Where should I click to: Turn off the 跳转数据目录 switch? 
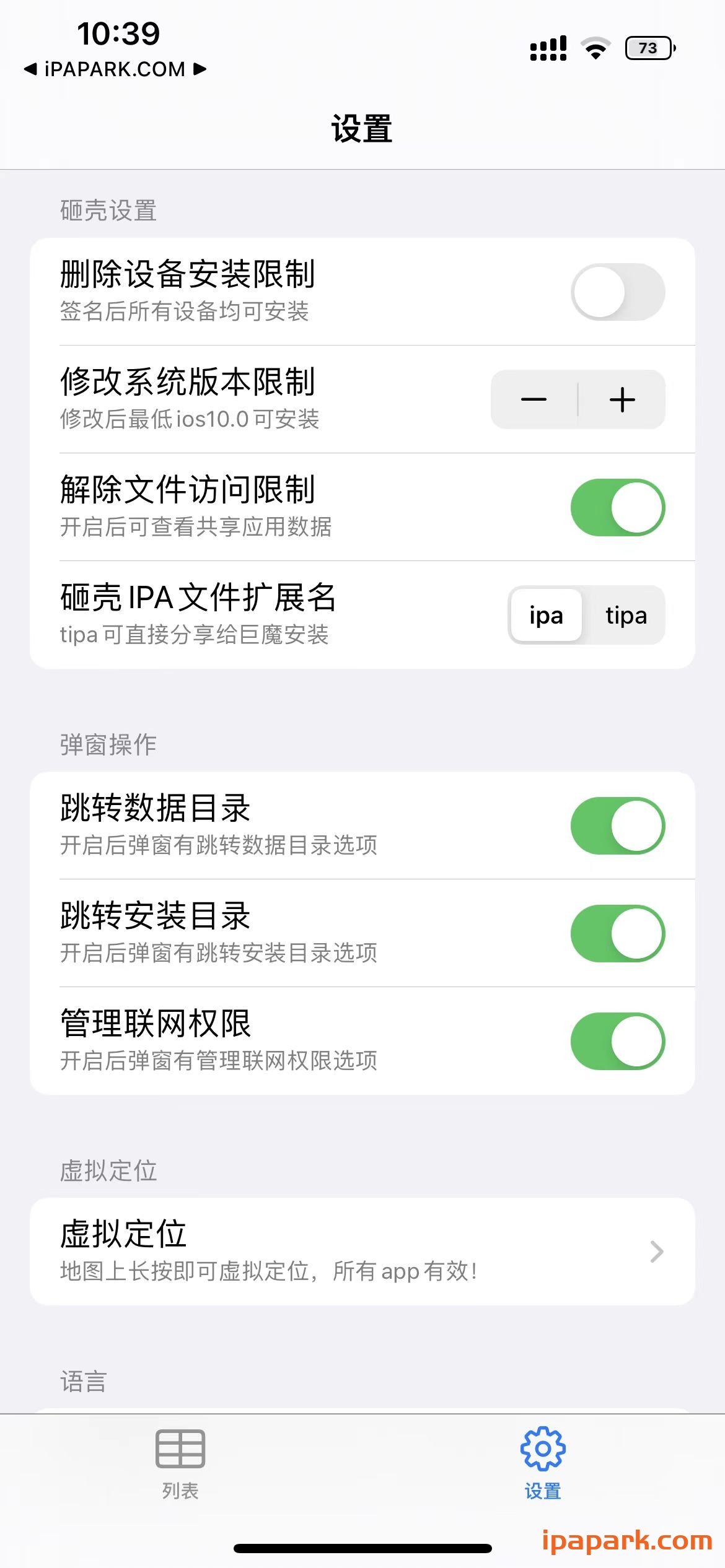(619, 825)
